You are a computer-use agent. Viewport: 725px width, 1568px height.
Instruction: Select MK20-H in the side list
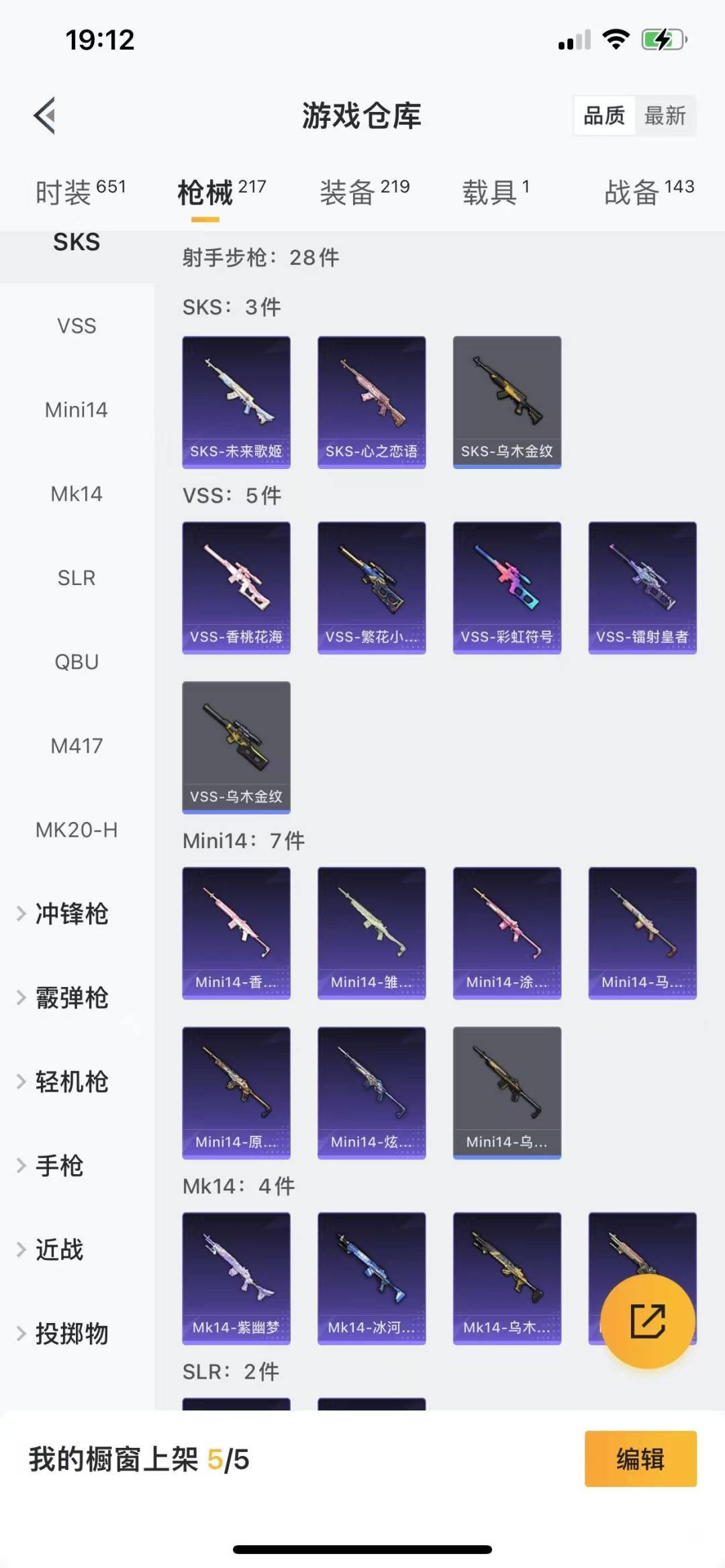pos(77,830)
